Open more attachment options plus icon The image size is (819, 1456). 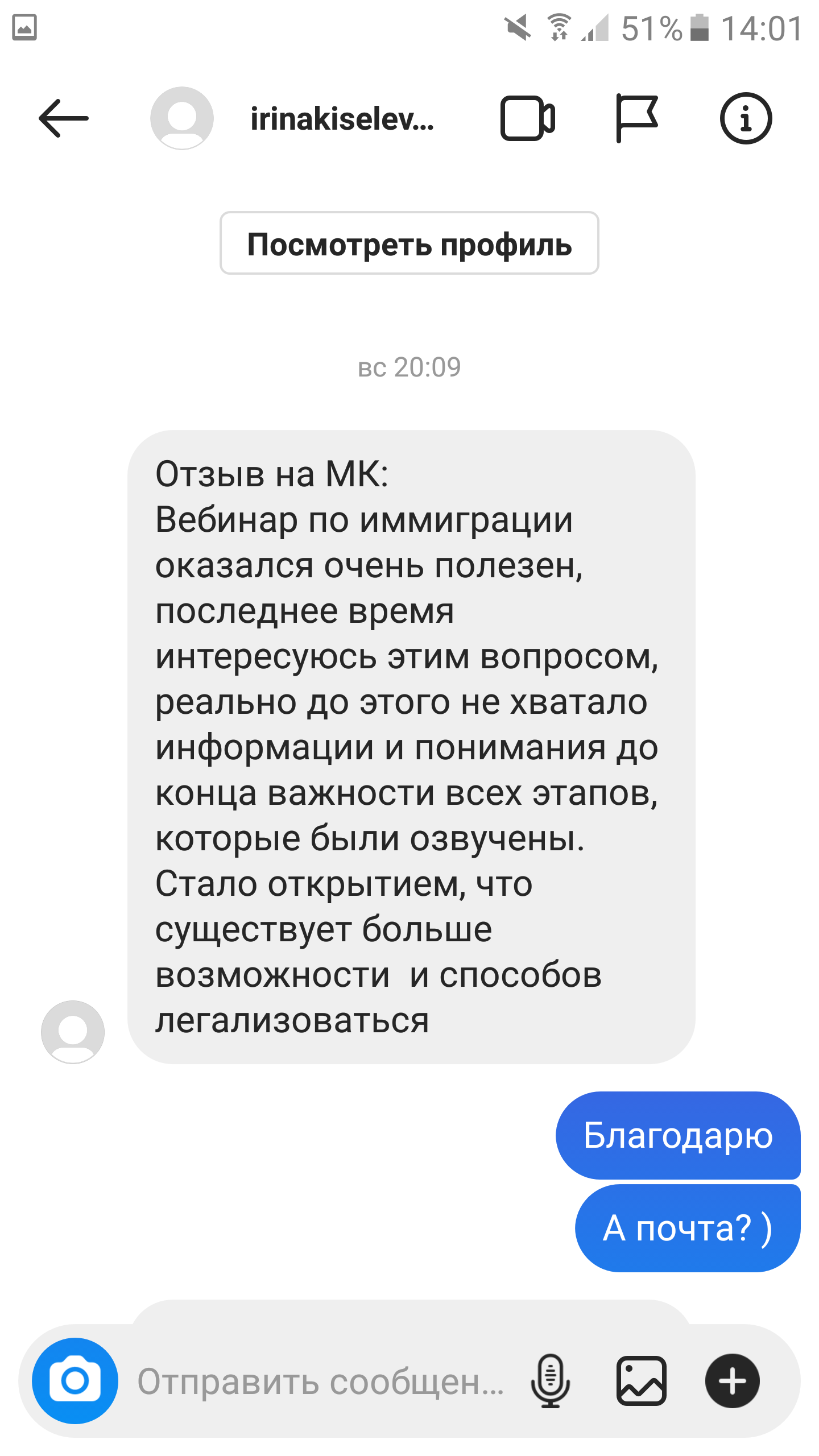pos(733,1381)
